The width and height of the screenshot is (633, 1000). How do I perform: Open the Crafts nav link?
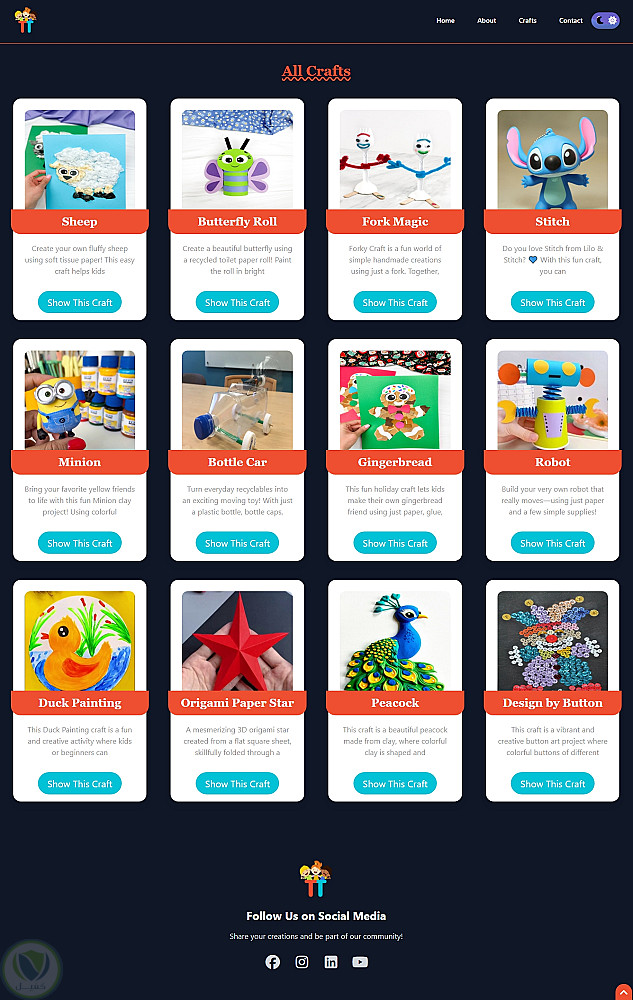527,21
